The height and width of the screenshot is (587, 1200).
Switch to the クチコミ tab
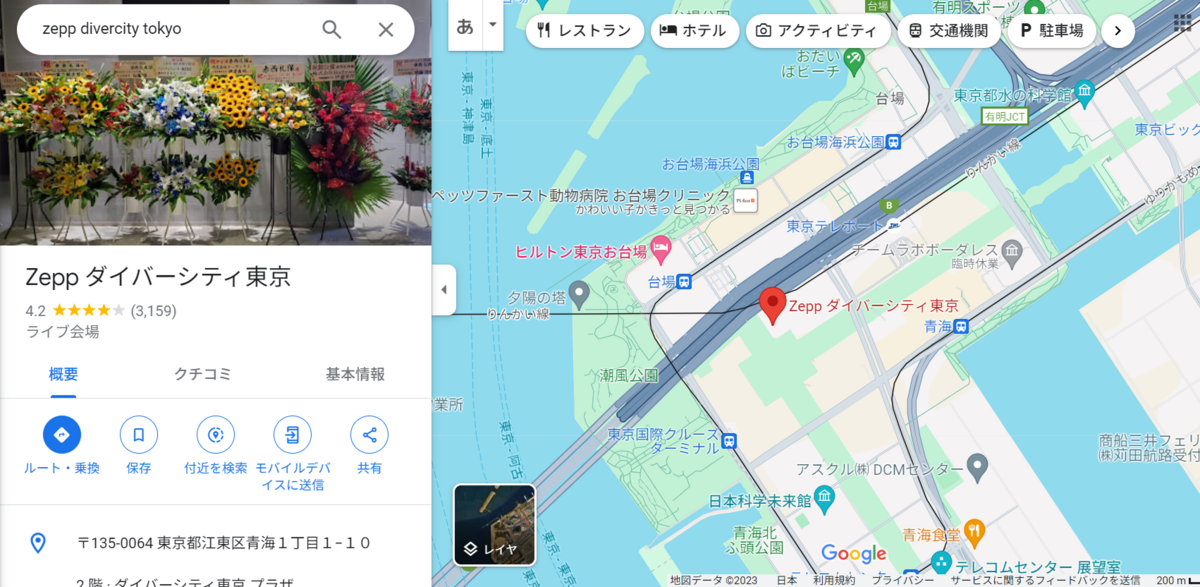203,374
